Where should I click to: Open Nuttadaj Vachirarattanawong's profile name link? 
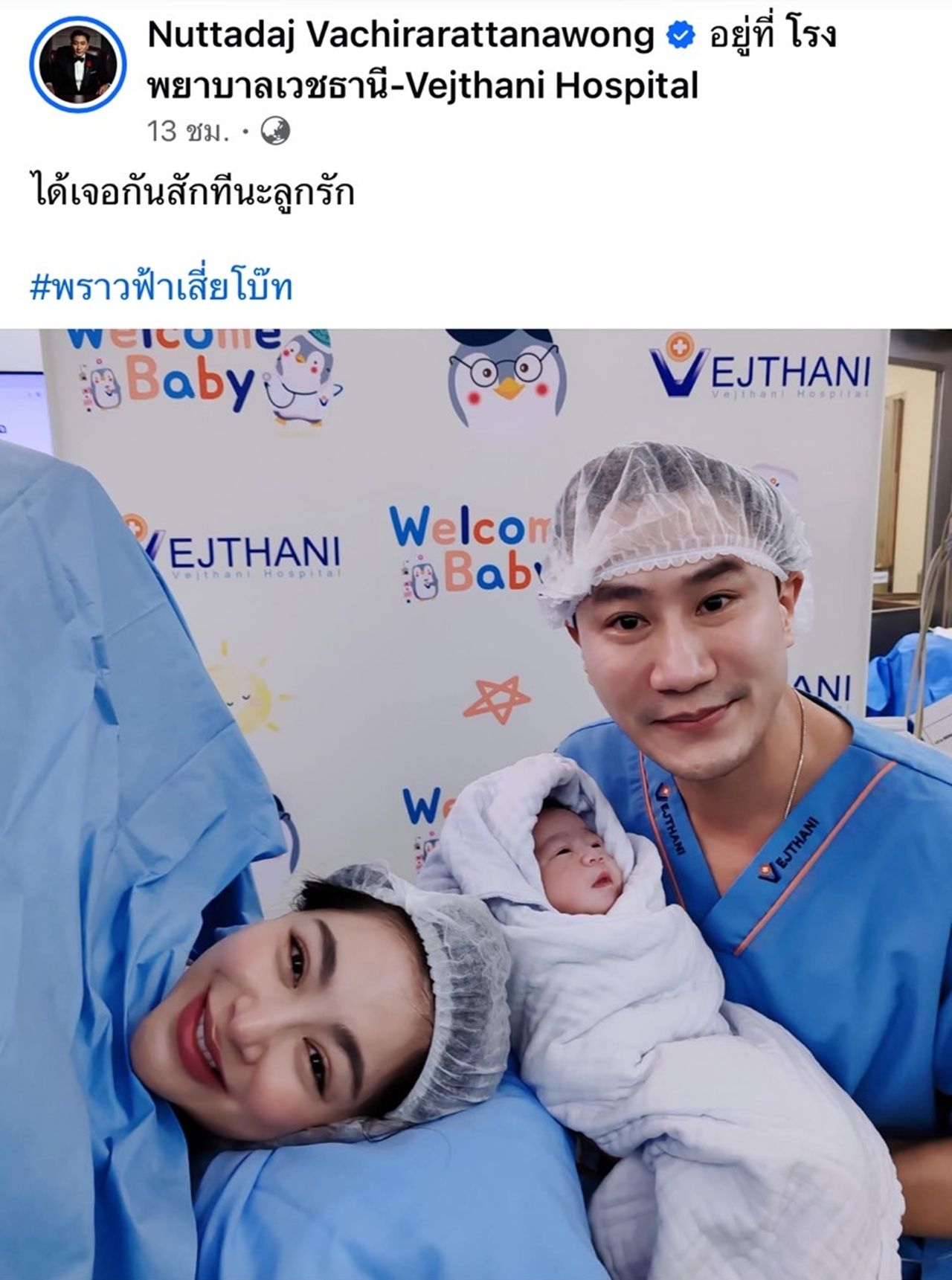click(x=401, y=35)
